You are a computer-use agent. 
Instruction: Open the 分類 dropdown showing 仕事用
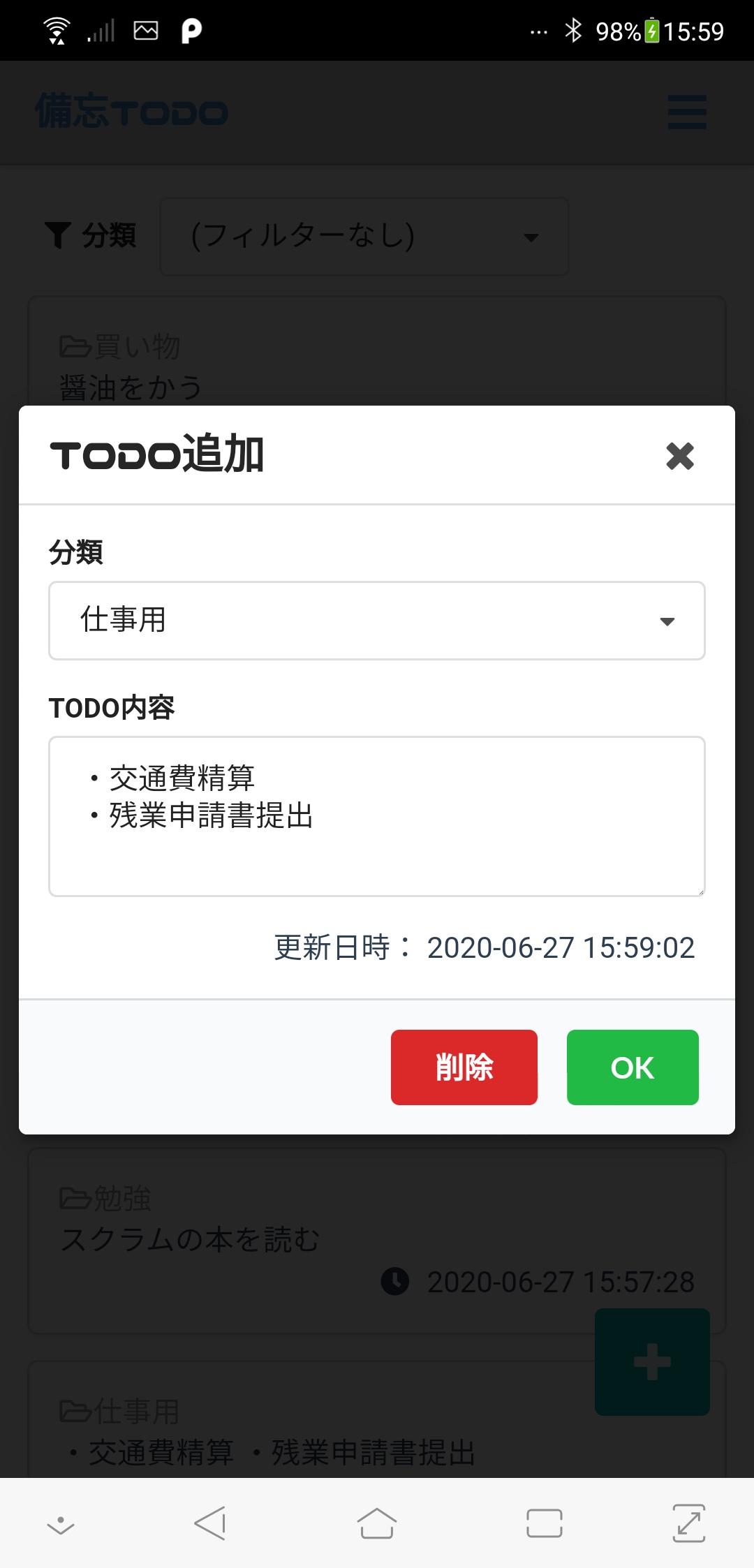click(377, 621)
